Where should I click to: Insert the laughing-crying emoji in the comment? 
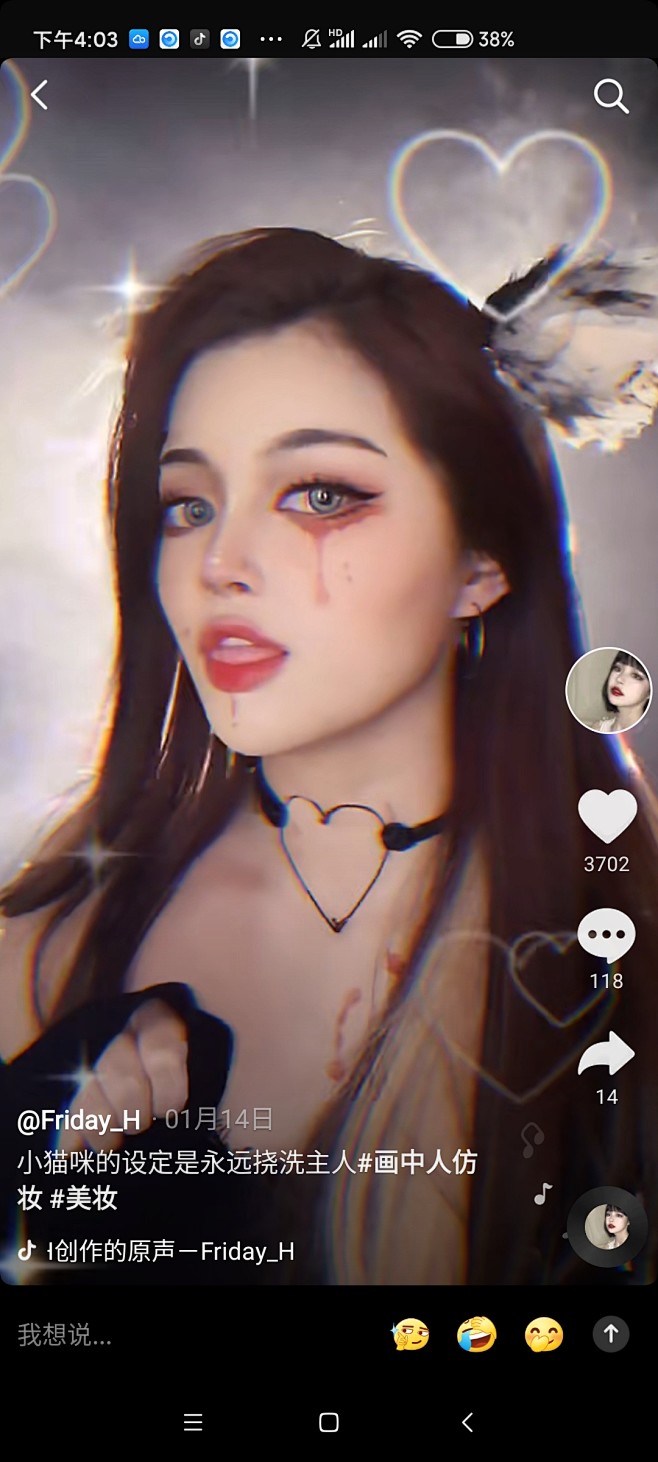click(477, 1334)
